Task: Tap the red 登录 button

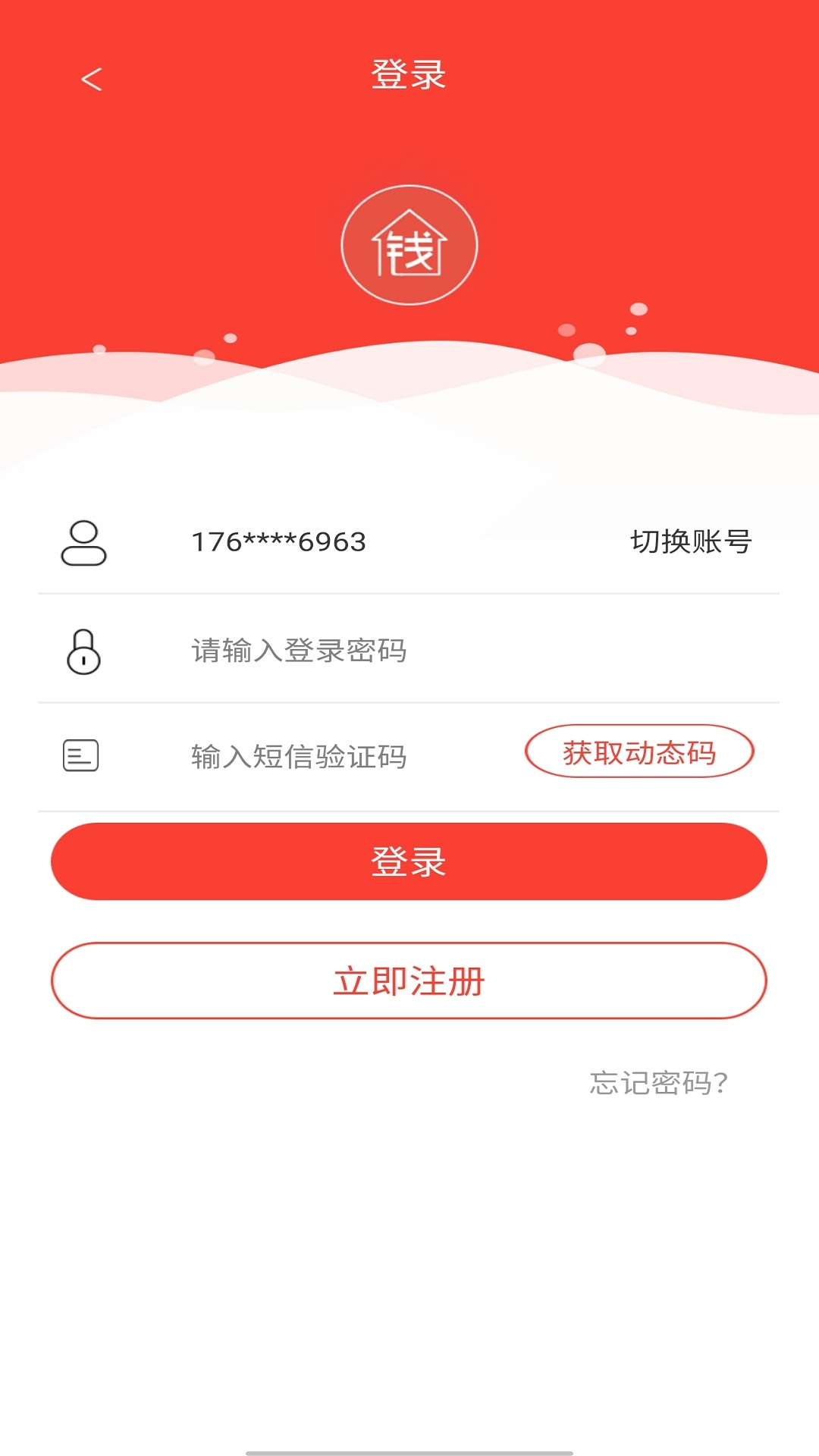Action: click(x=409, y=861)
